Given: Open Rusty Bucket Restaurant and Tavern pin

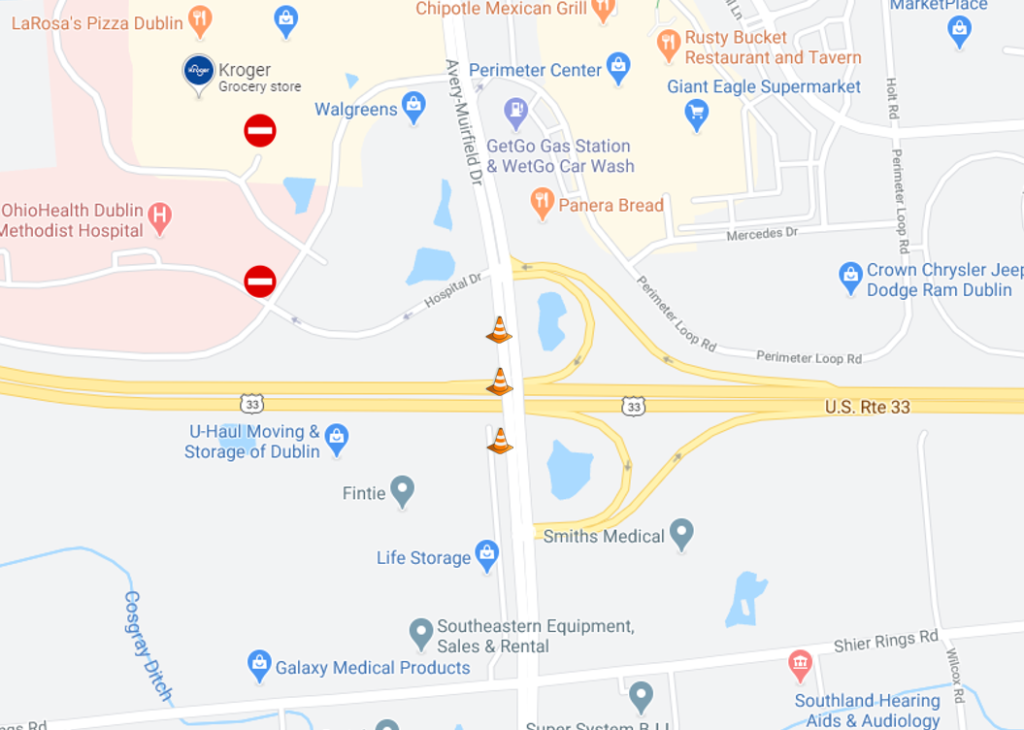Looking at the screenshot, I should click(x=669, y=44).
